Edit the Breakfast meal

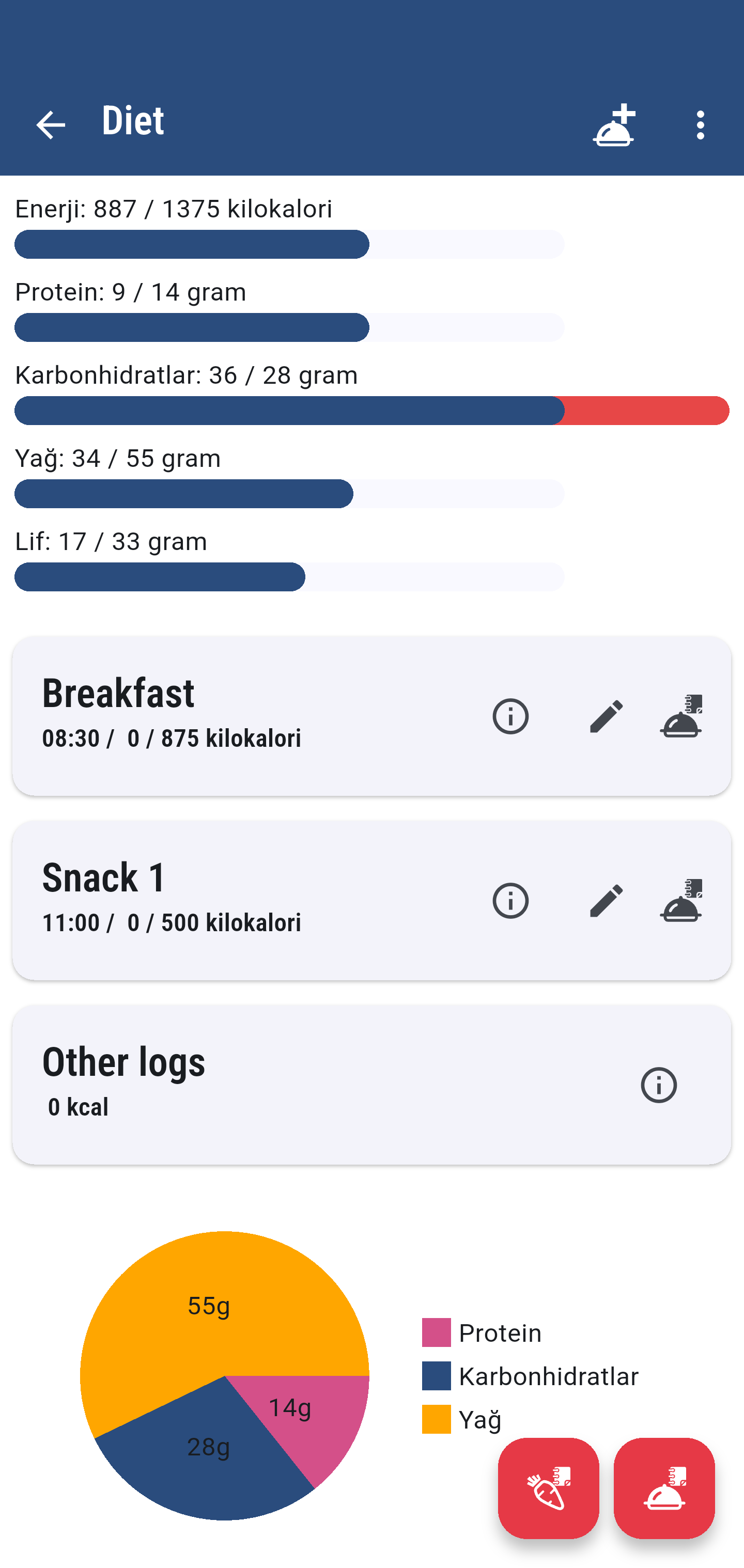[607, 716]
